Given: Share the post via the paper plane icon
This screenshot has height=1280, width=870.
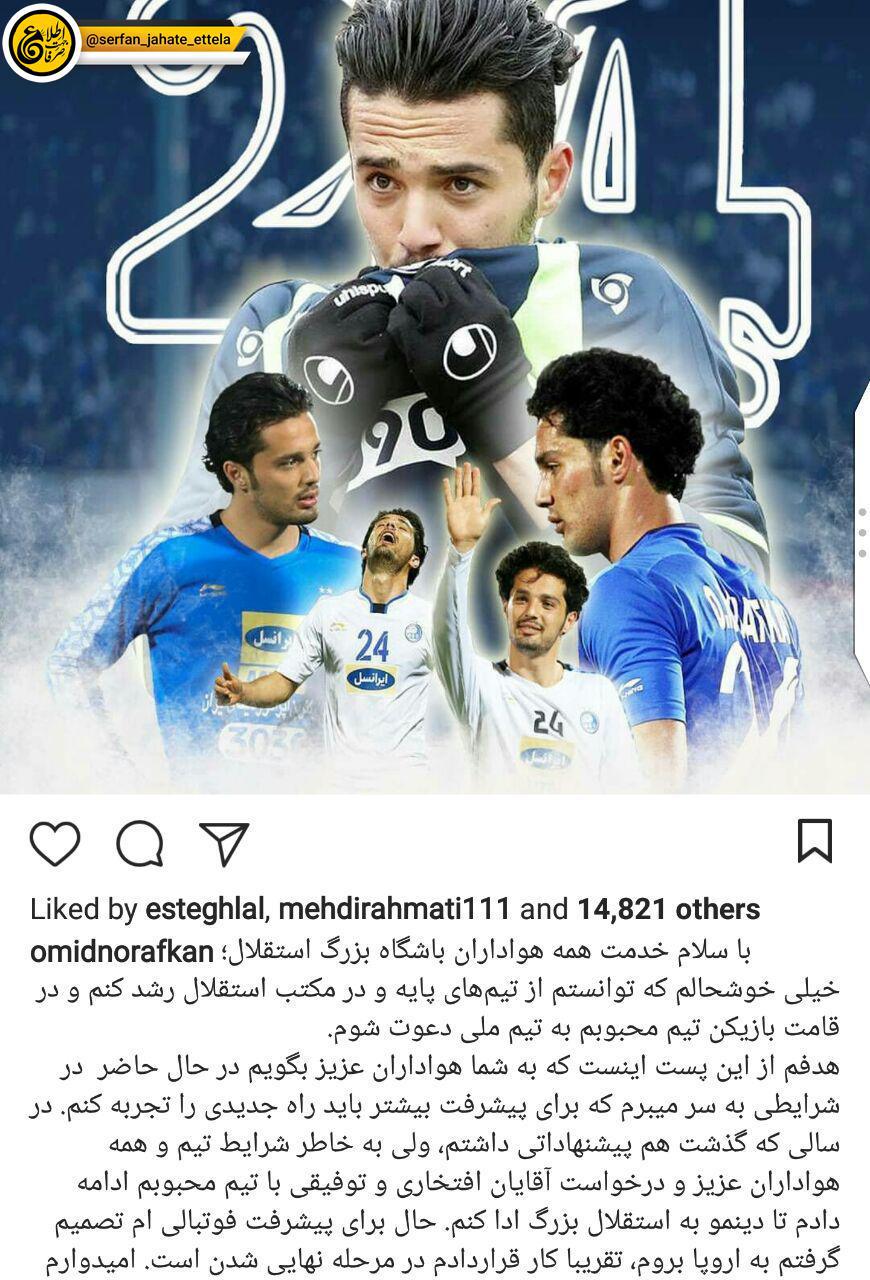Looking at the screenshot, I should (224, 843).
